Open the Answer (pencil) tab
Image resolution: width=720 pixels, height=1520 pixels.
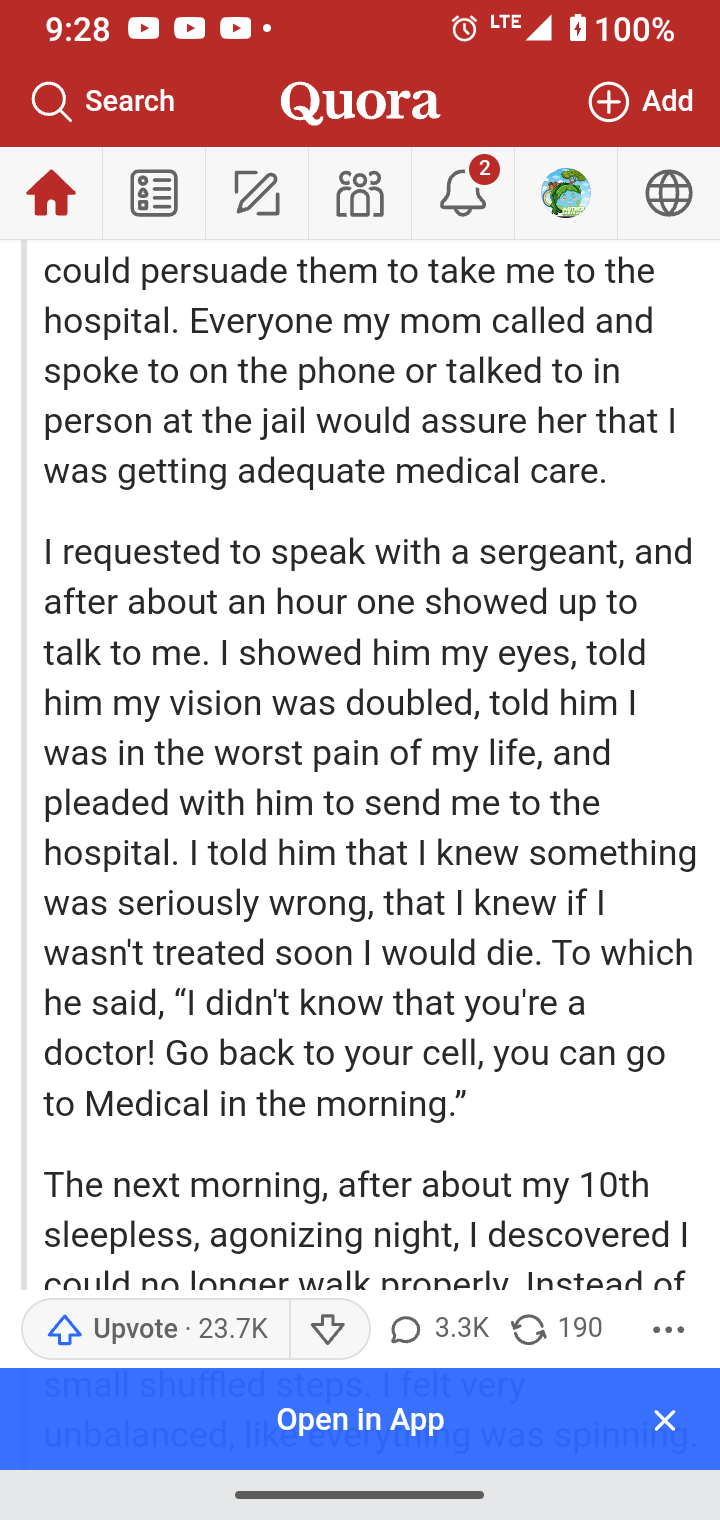[x=257, y=193]
